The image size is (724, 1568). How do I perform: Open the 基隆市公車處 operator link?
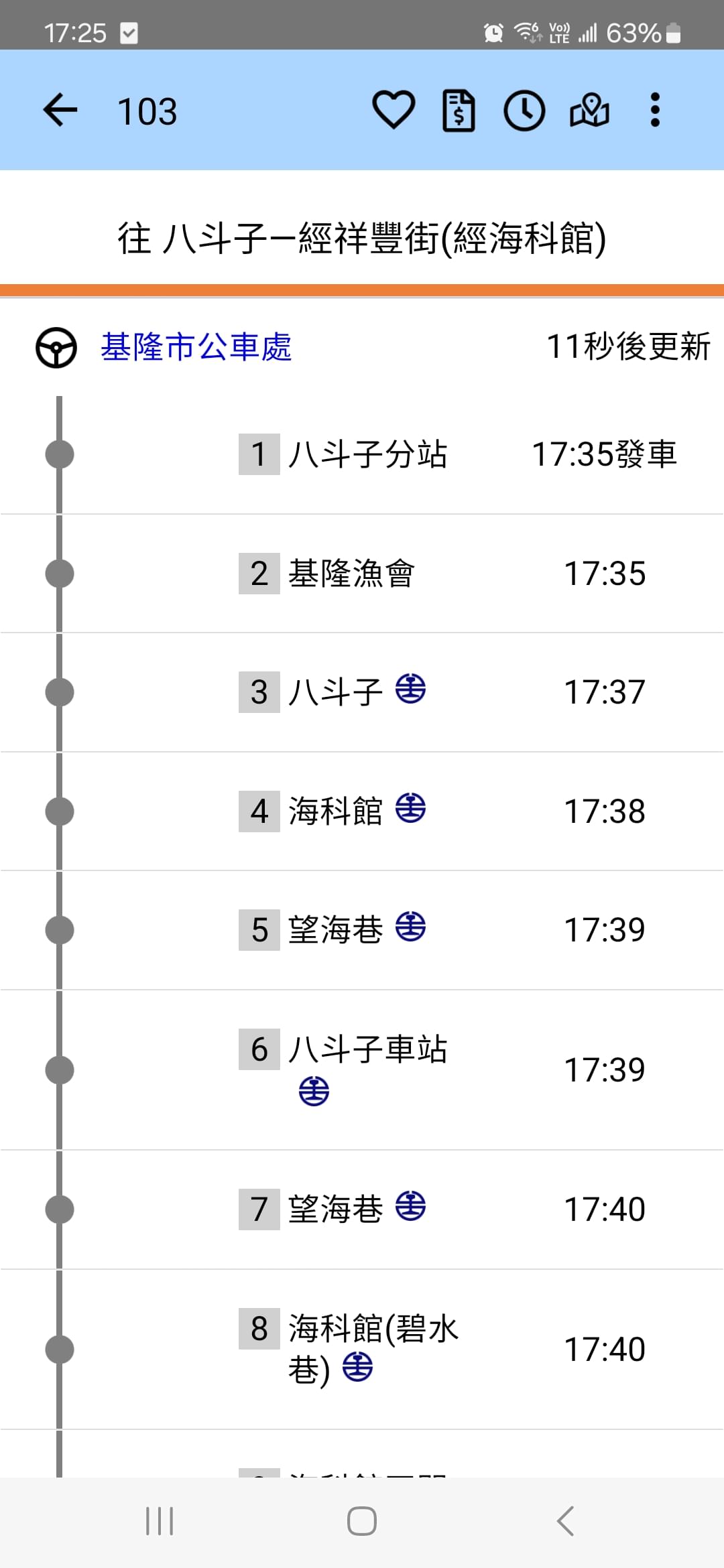(x=196, y=347)
